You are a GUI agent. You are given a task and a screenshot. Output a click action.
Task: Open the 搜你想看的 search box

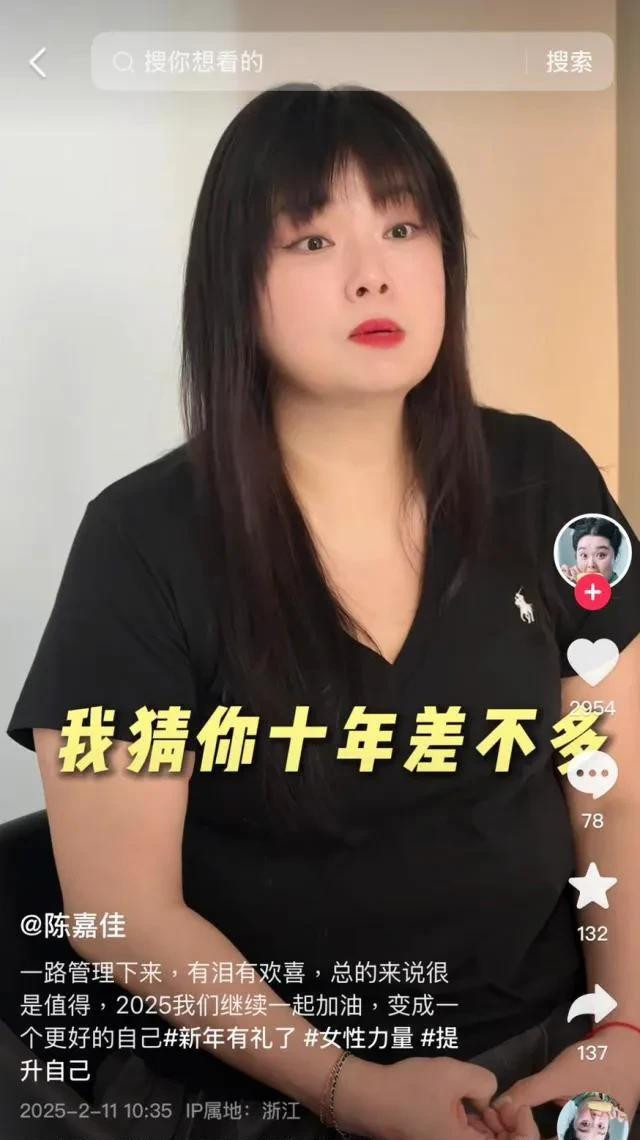[308, 61]
